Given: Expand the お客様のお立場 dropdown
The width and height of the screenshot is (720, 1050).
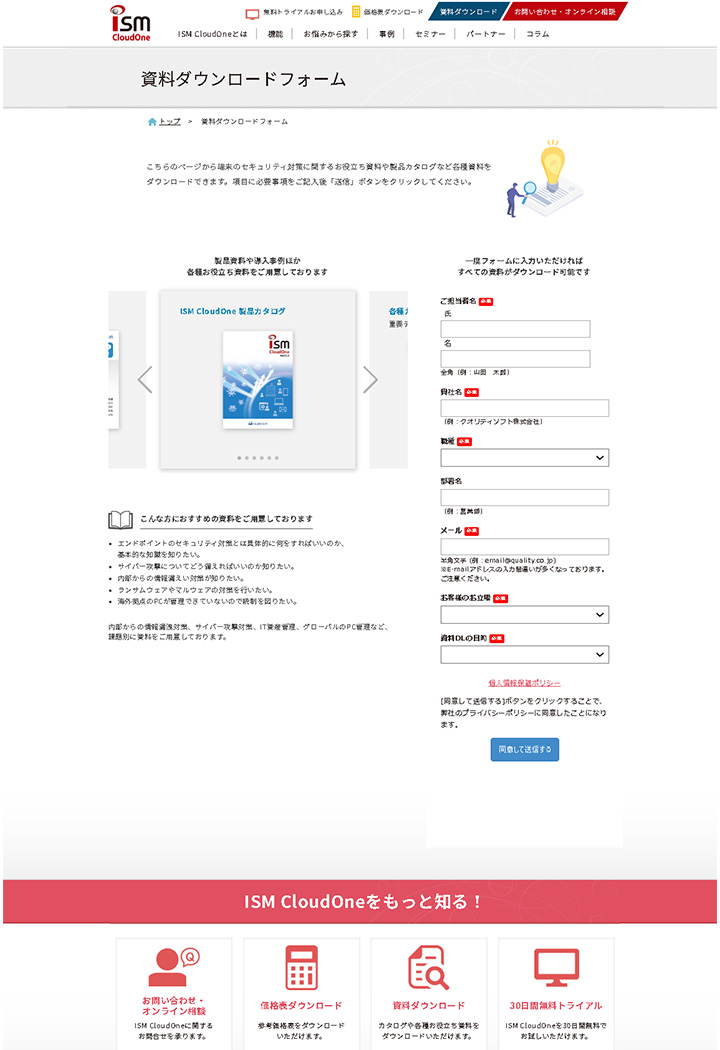Looking at the screenshot, I should (x=524, y=614).
